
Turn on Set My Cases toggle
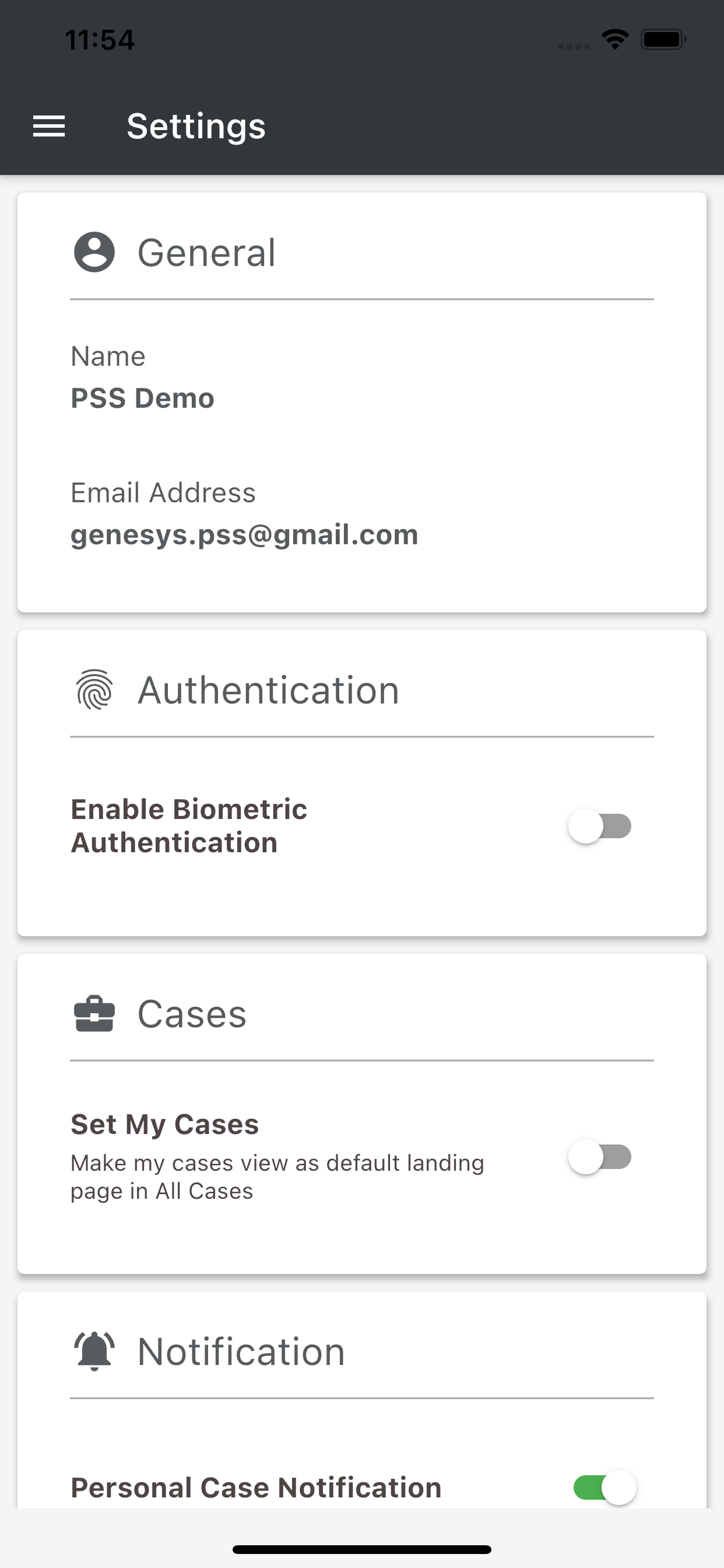coord(600,1157)
